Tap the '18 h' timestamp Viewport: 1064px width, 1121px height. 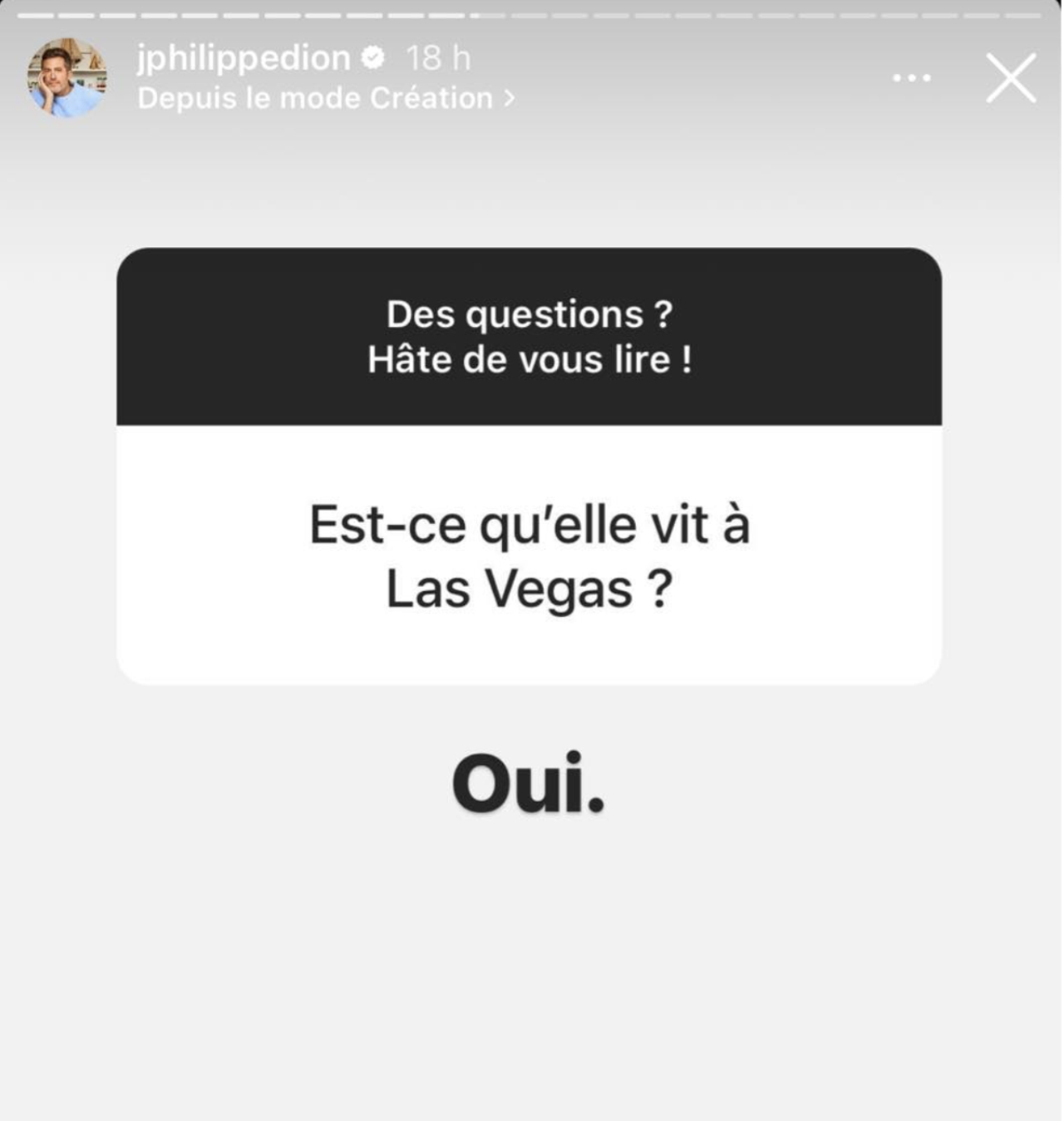(438, 57)
